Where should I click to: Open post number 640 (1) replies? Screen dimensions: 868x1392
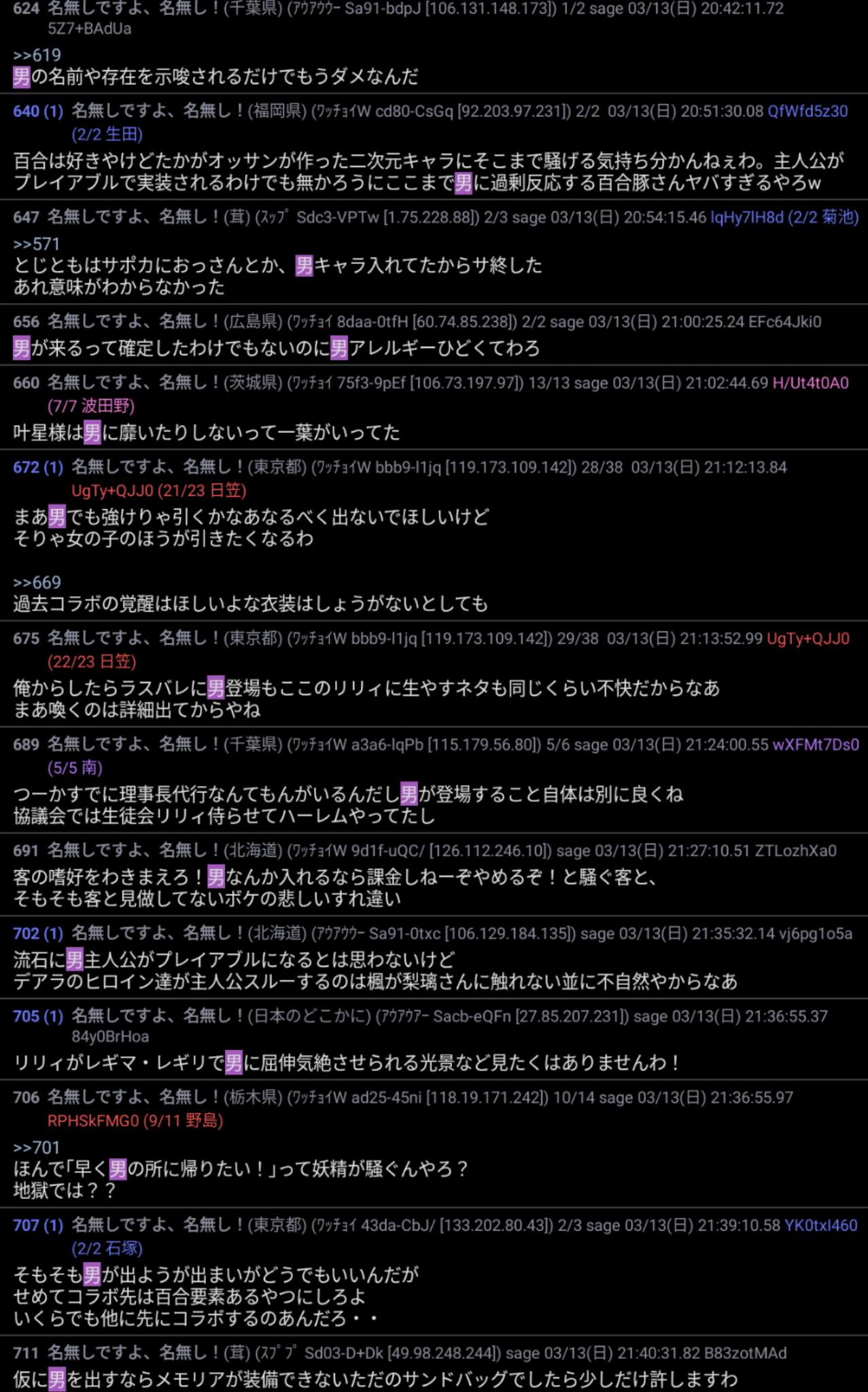point(38,111)
